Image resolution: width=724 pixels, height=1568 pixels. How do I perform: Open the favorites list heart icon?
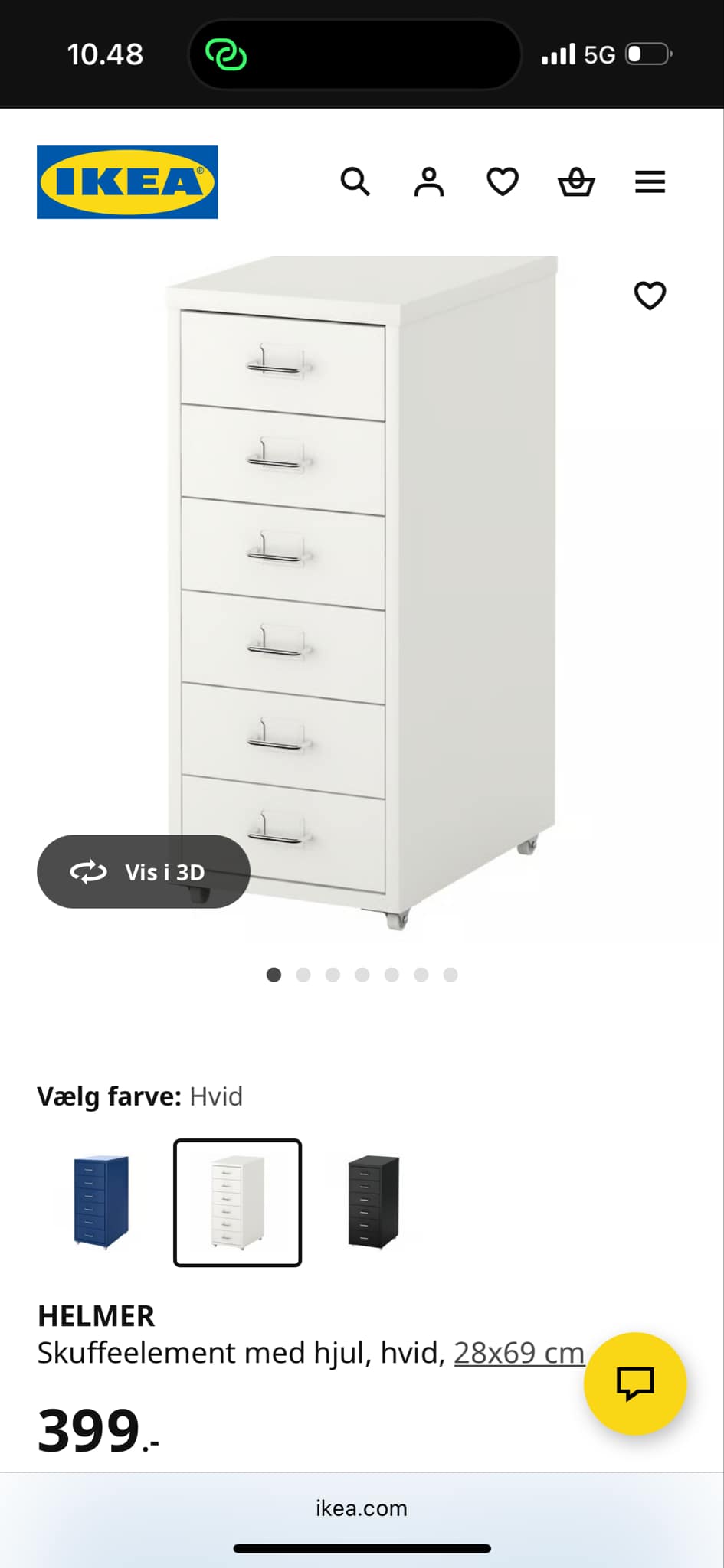(502, 181)
